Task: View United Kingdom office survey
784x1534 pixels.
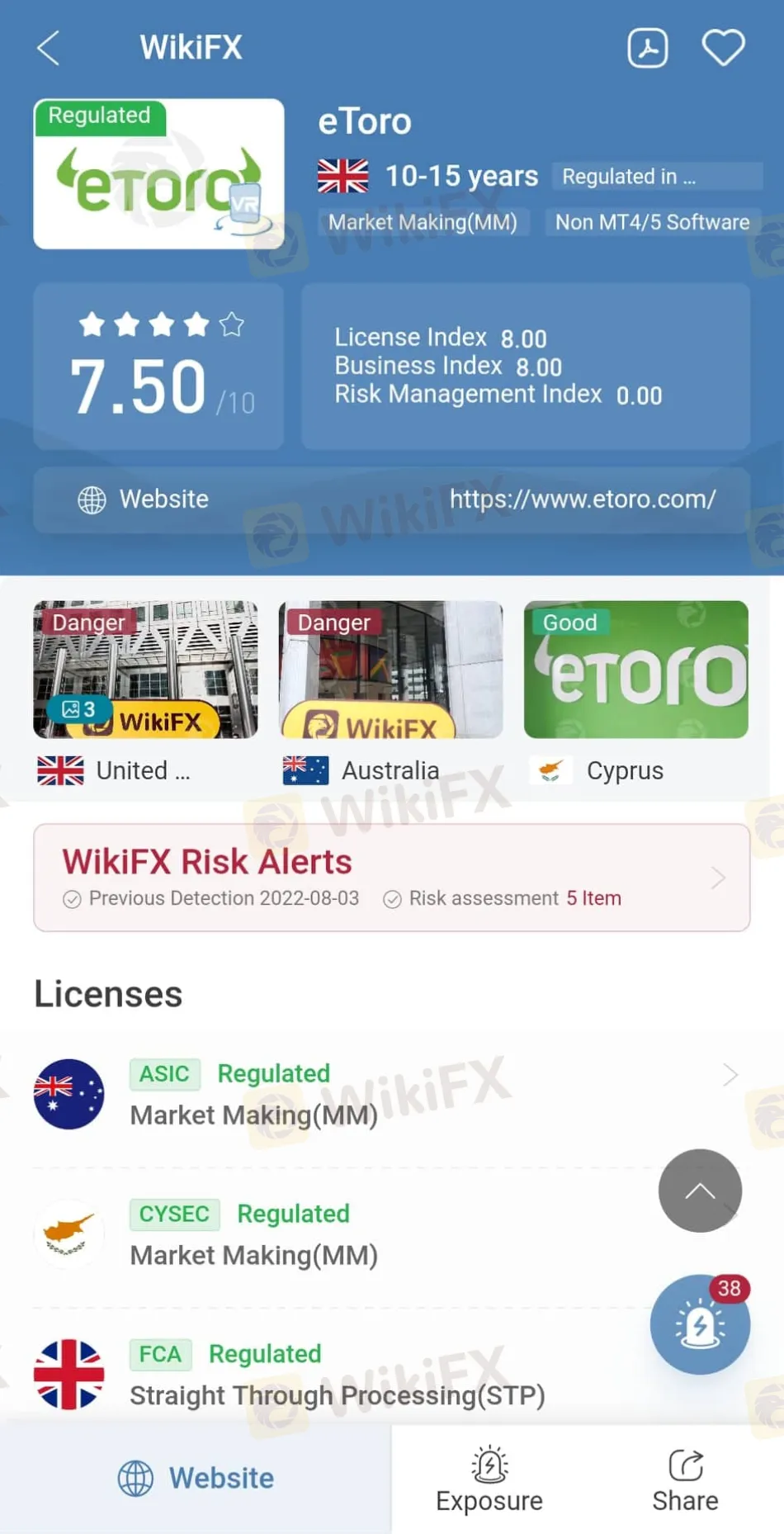Action: click(145, 670)
